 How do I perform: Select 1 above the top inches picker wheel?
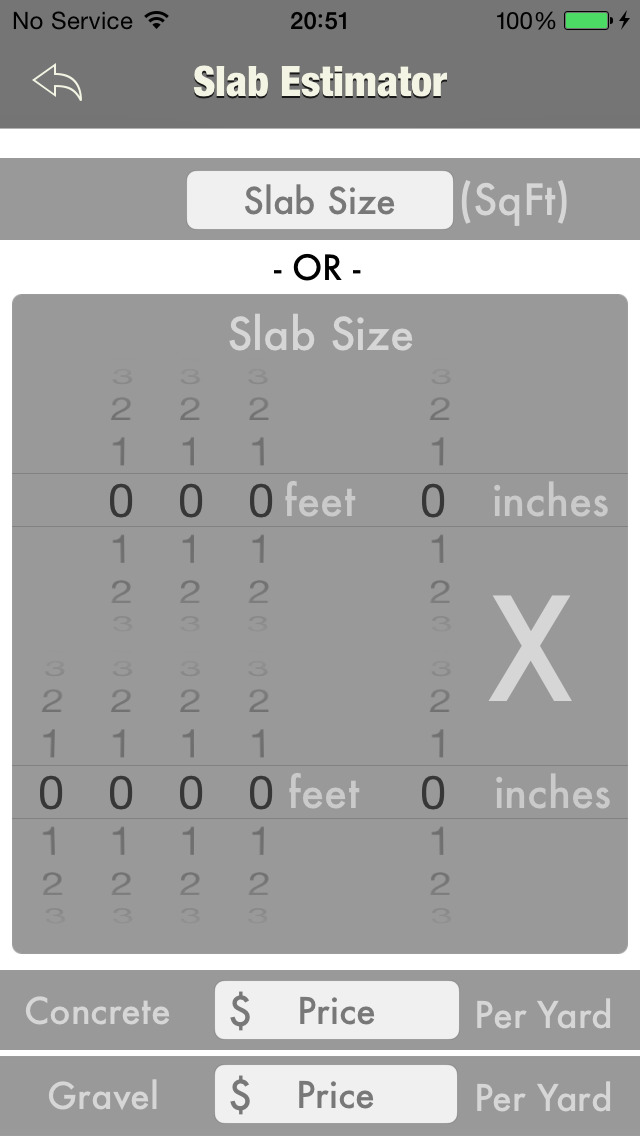pos(439,454)
